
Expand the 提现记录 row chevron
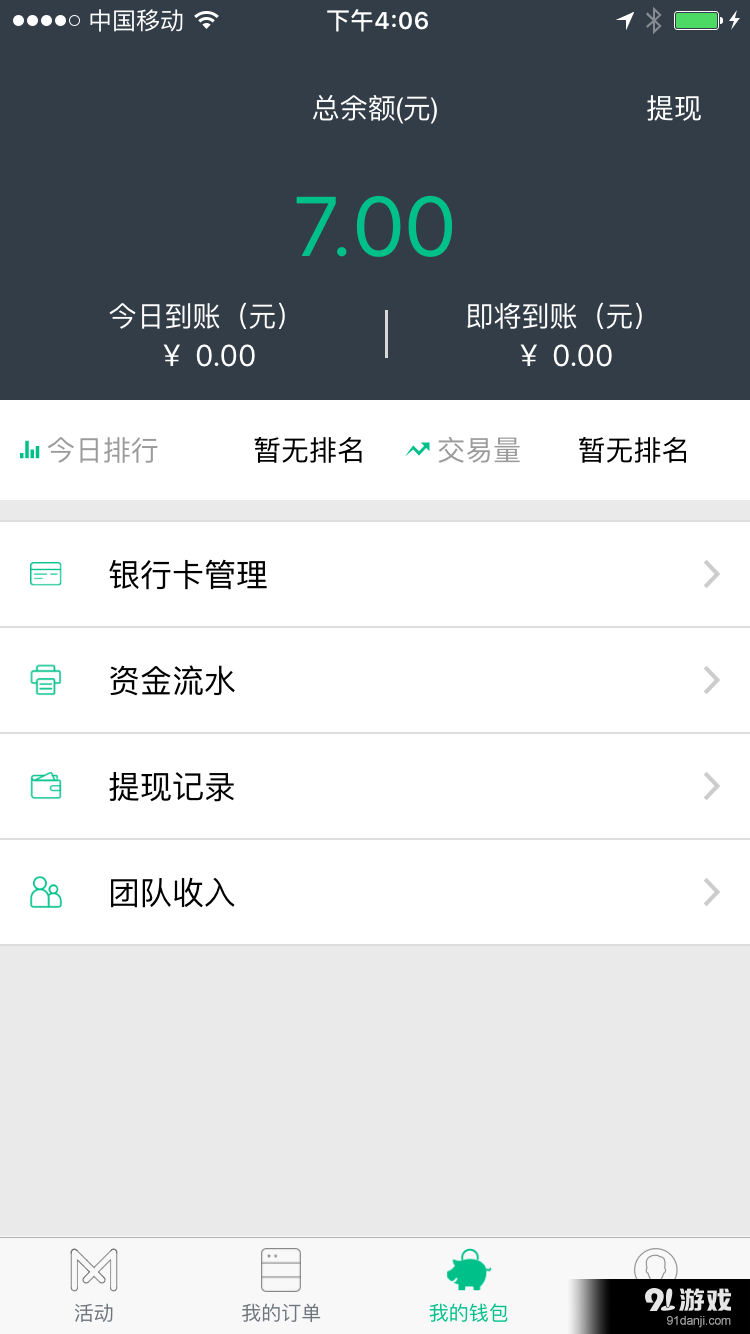point(711,786)
